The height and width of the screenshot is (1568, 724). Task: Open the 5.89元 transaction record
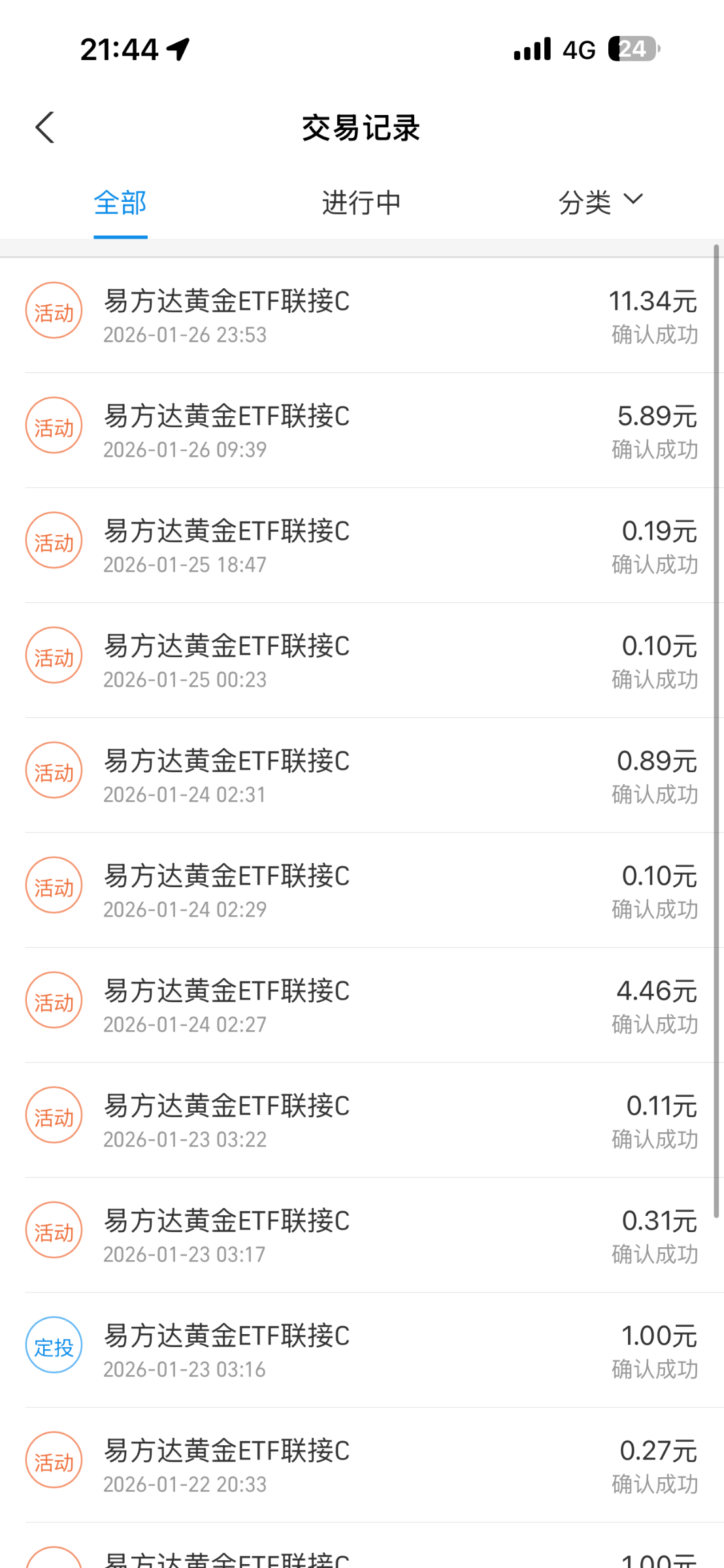pyautogui.click(x=361, y=431)
